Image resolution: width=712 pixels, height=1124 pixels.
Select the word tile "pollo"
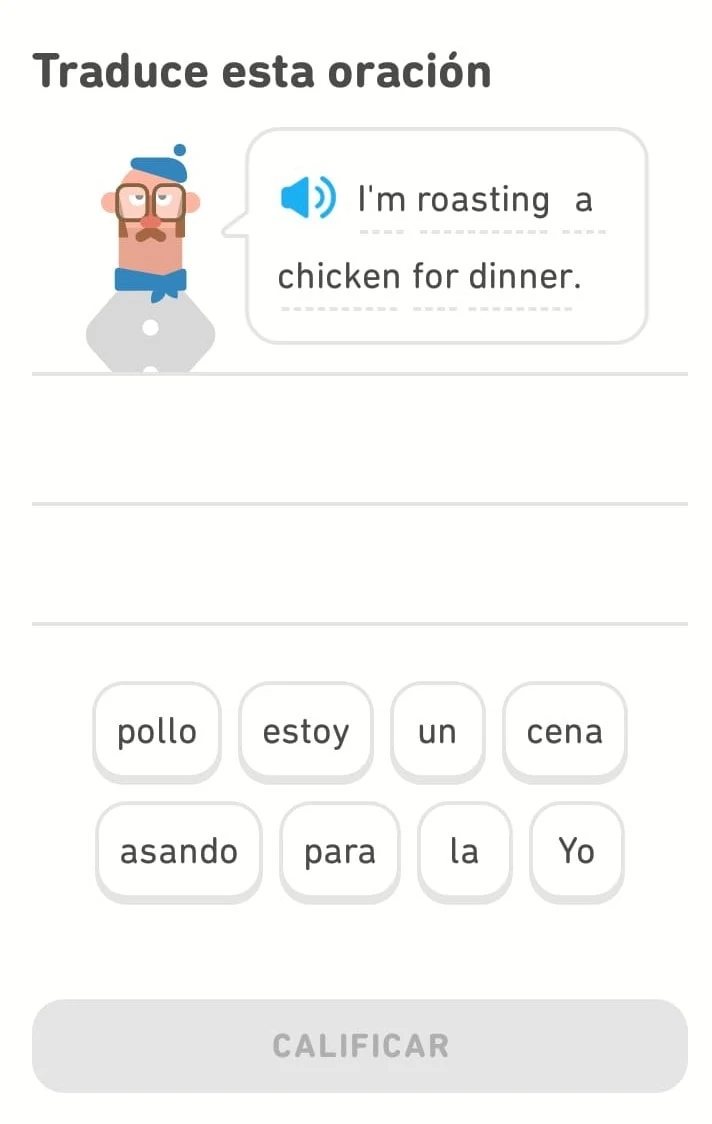tap(157, 731)
